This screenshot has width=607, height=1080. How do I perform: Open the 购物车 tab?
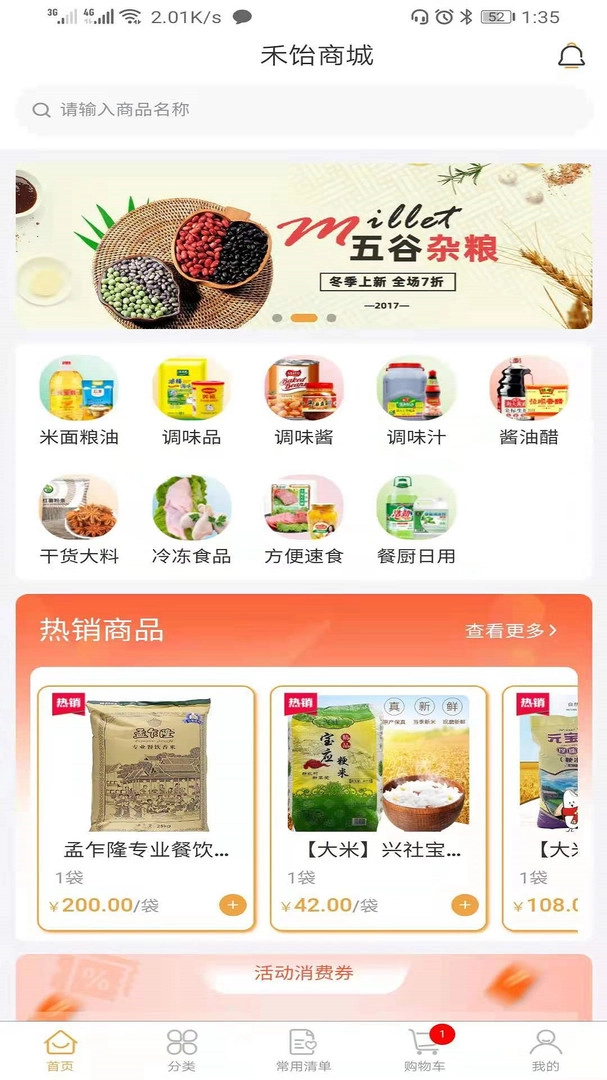click(424, 1049)
